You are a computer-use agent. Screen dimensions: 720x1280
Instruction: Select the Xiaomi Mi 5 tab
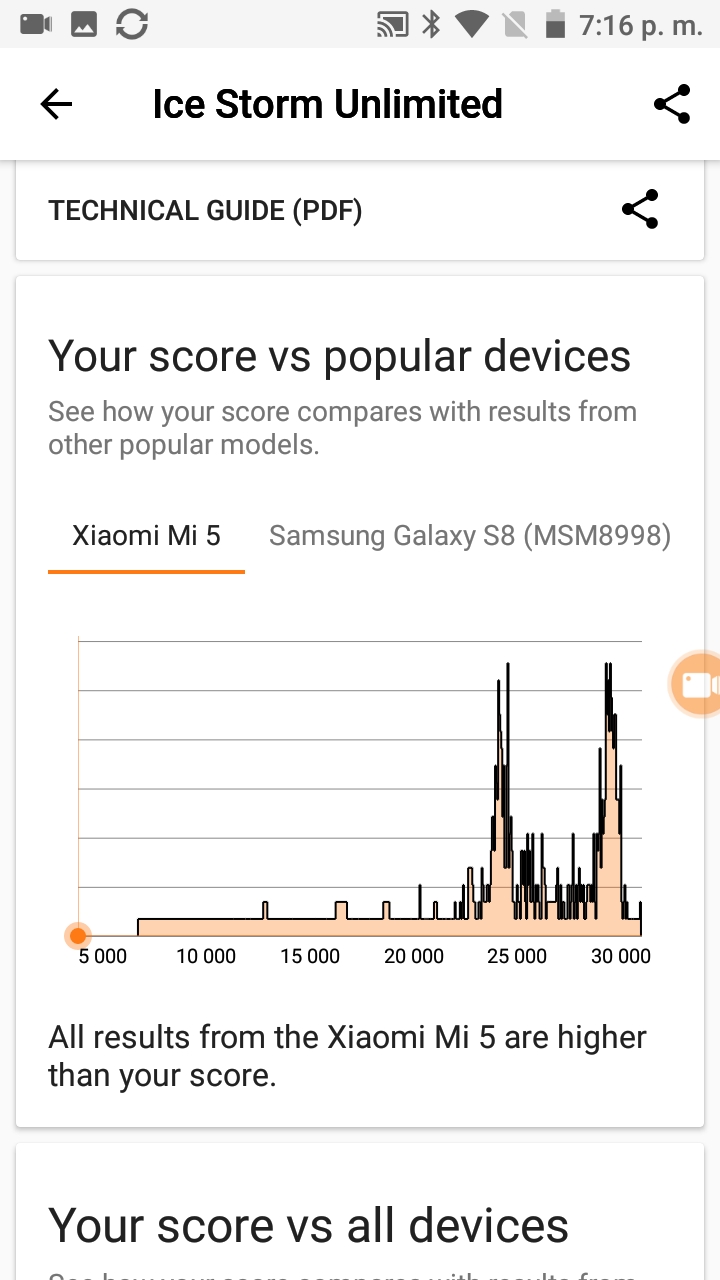146,536
